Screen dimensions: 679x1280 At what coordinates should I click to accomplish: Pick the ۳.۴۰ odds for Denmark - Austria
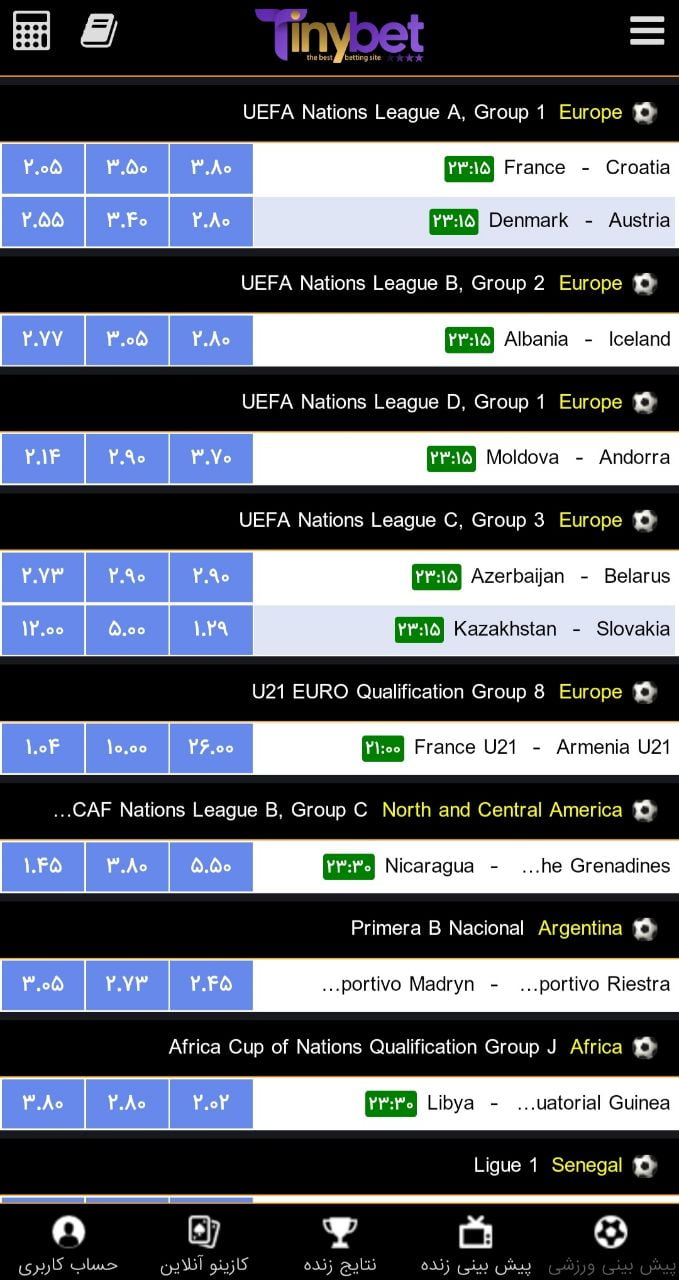pos(126,221)
